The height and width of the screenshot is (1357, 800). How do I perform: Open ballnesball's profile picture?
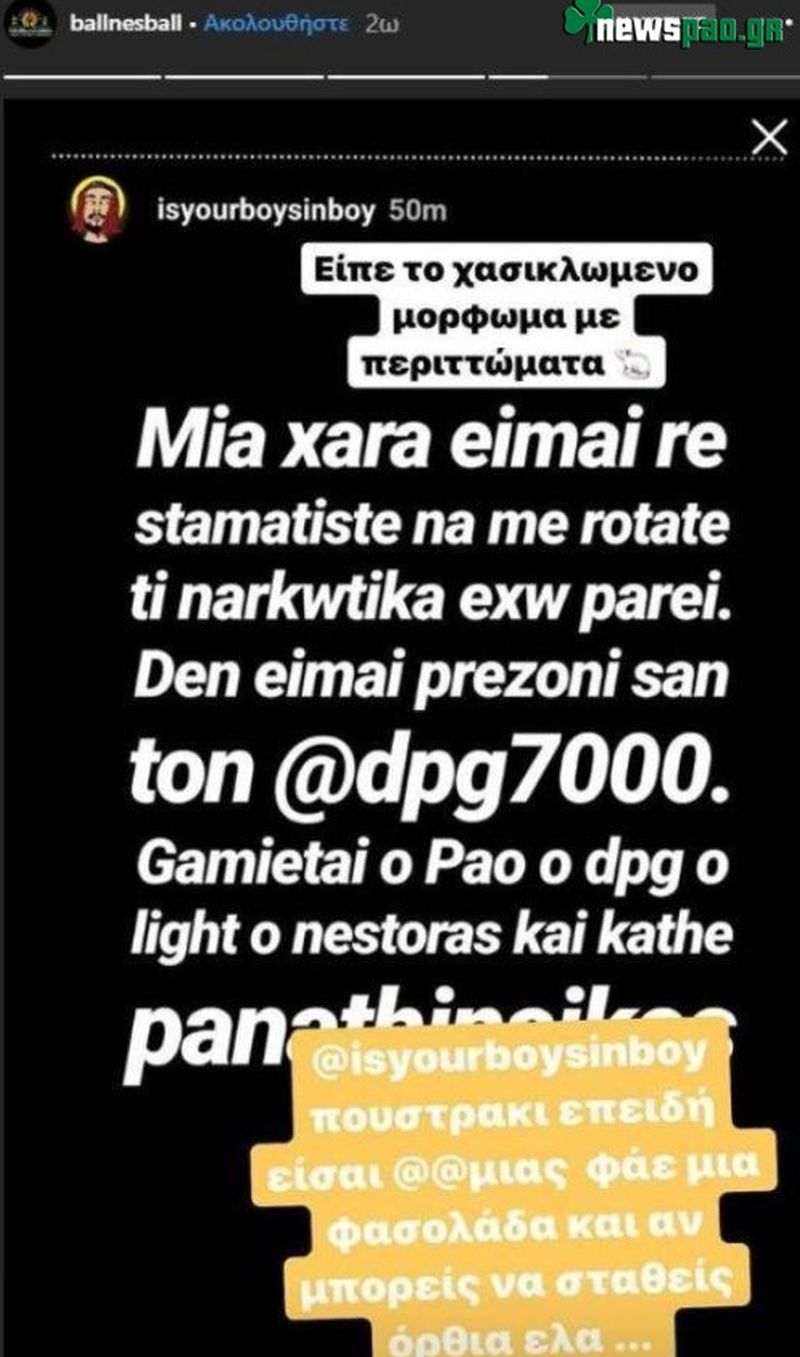(30, 23)
